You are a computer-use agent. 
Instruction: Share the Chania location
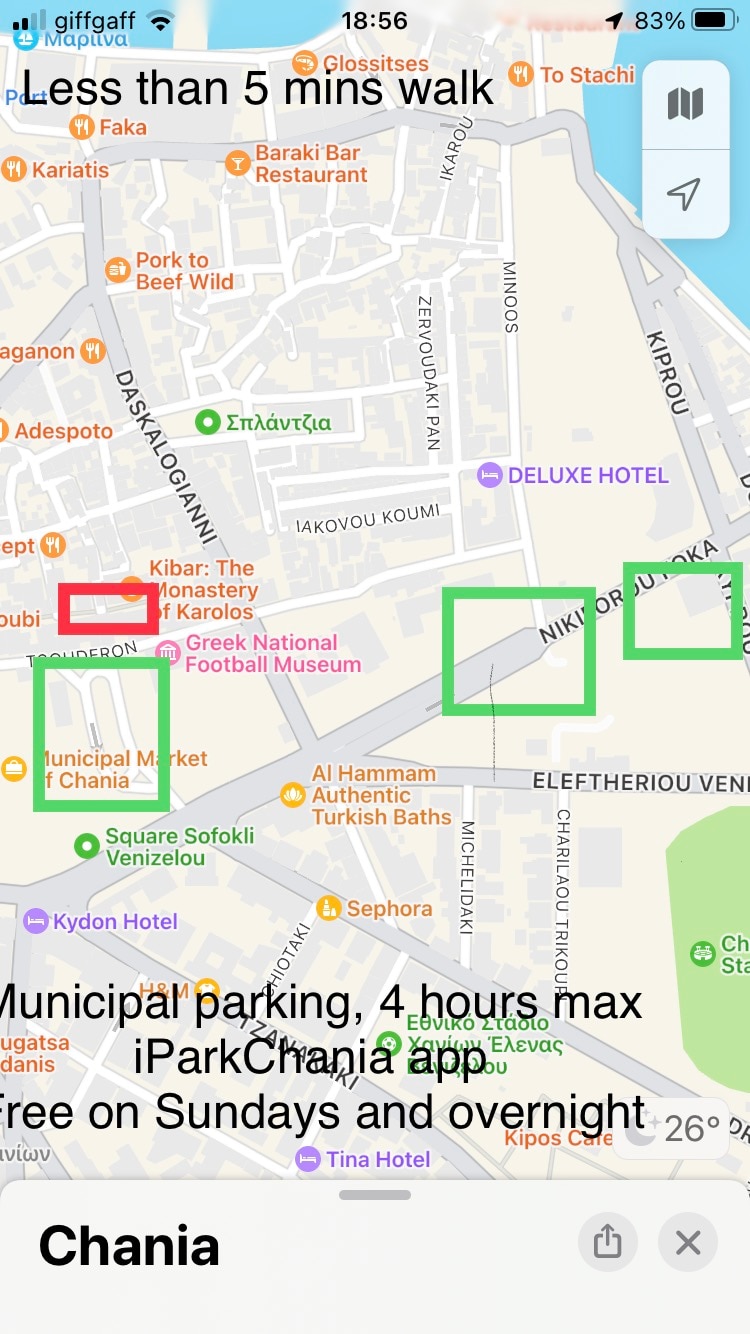[x=608, y=1242]
